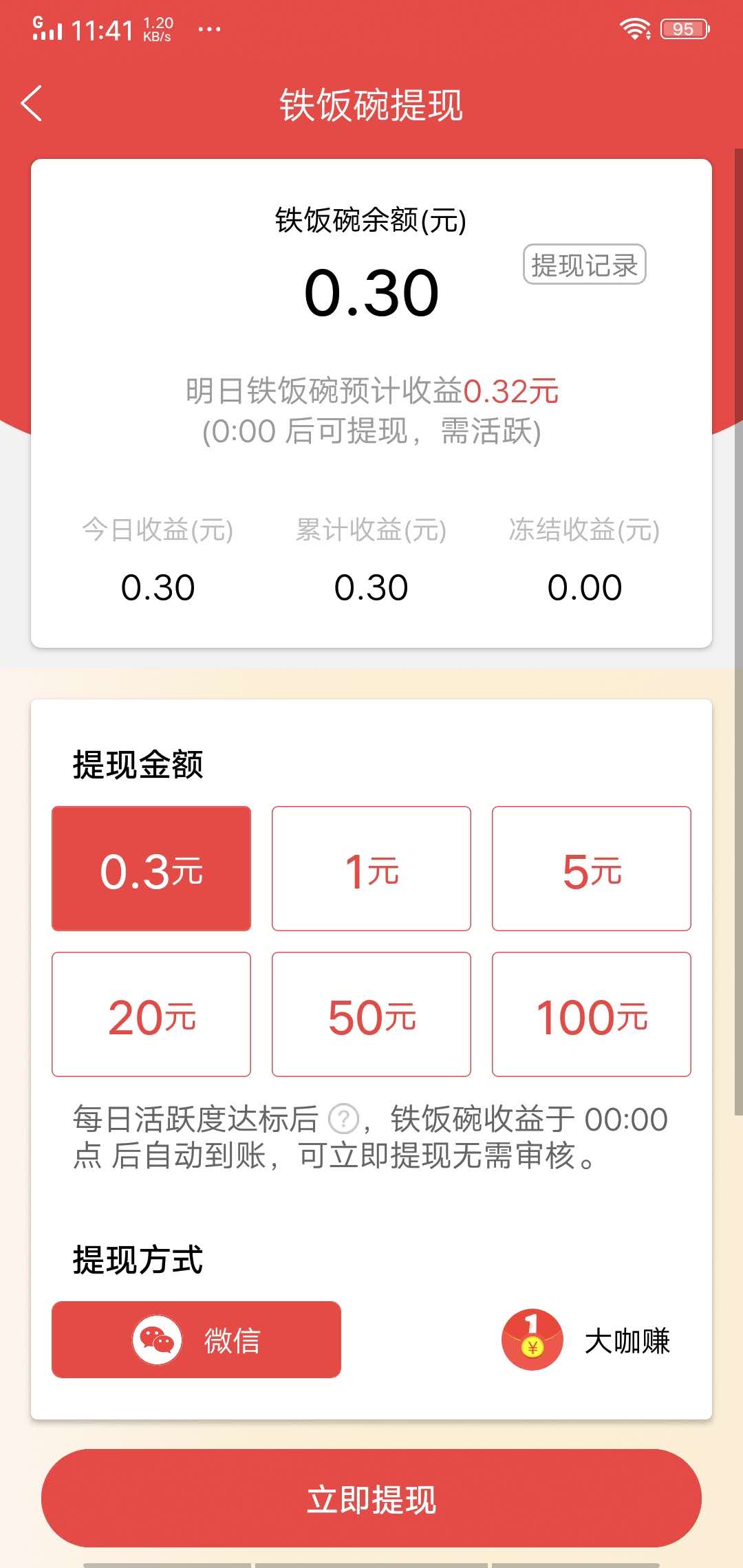Tap the back arrow to leave withdrawal page
Viewport: 743px width, 1568px height.
(x=31, y=103)
